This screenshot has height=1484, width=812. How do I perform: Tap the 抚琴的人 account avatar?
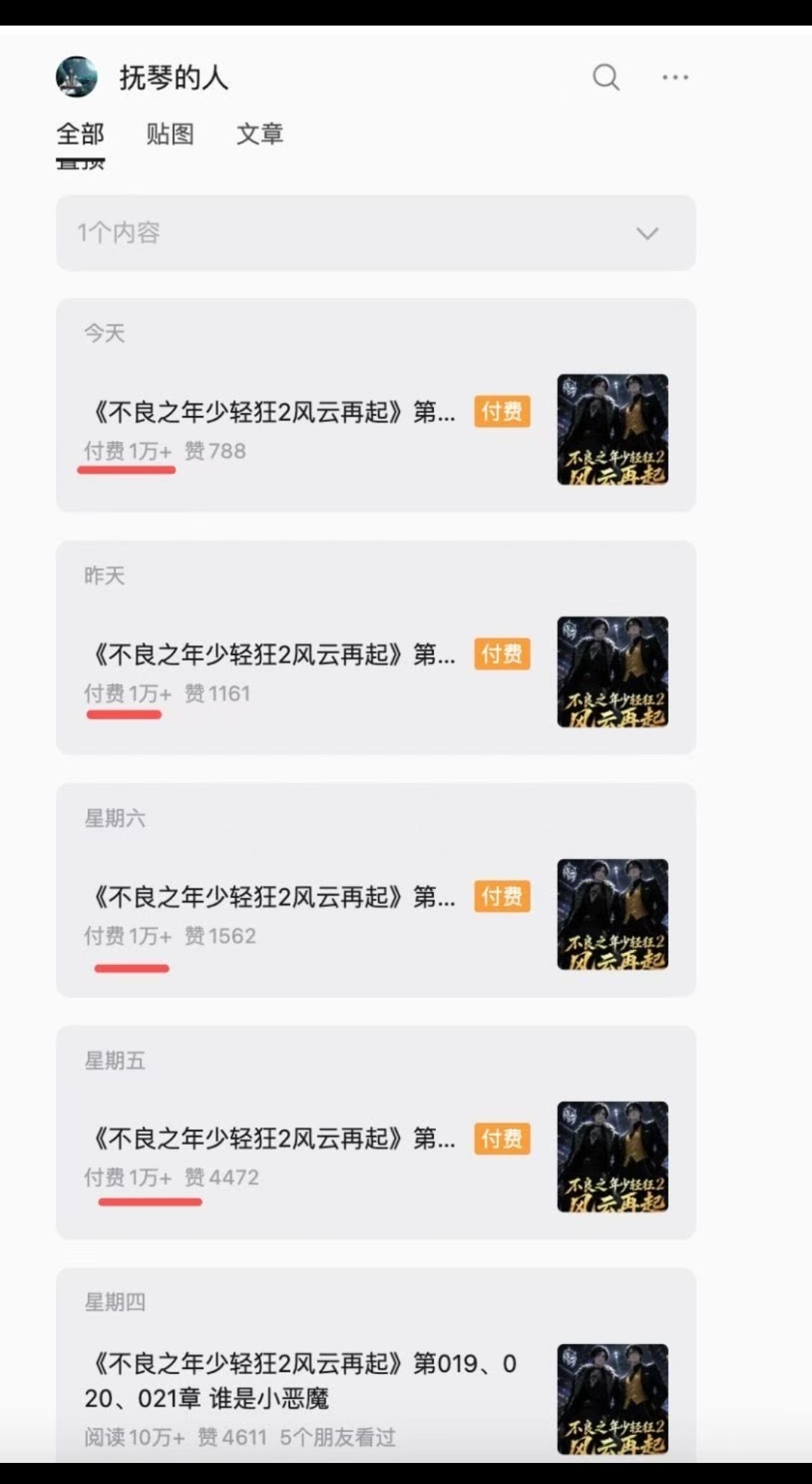tap(77, 77)
